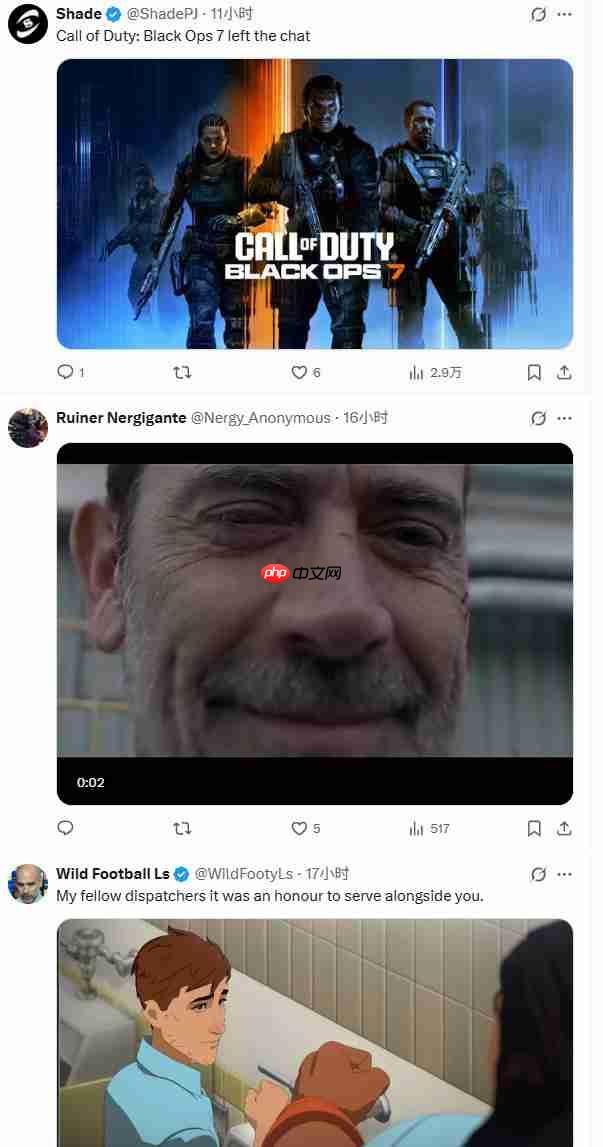Like Shade's Black Ops 7 post
The height and width of the screenshot is (1147, 603).
pos(299,372)
